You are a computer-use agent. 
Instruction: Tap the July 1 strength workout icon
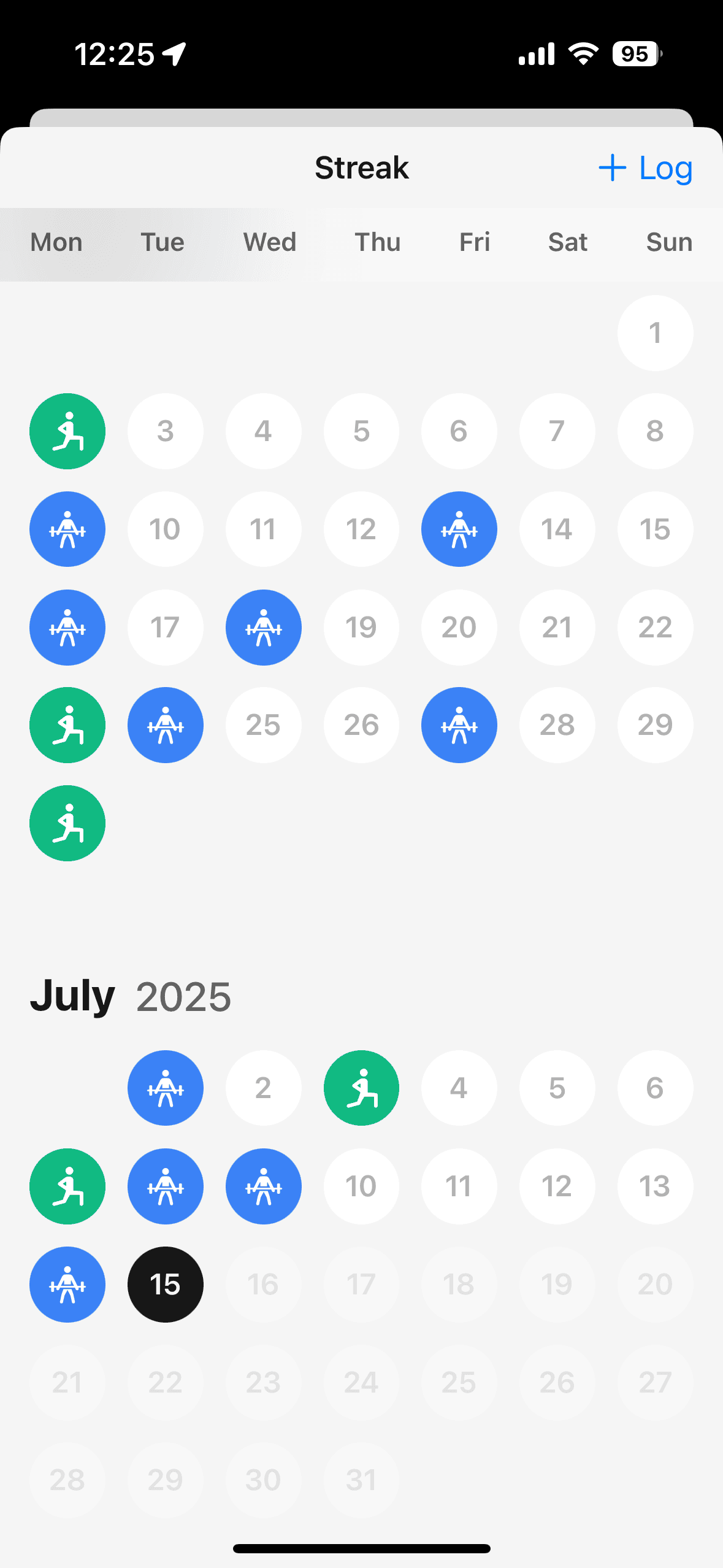166,1088
